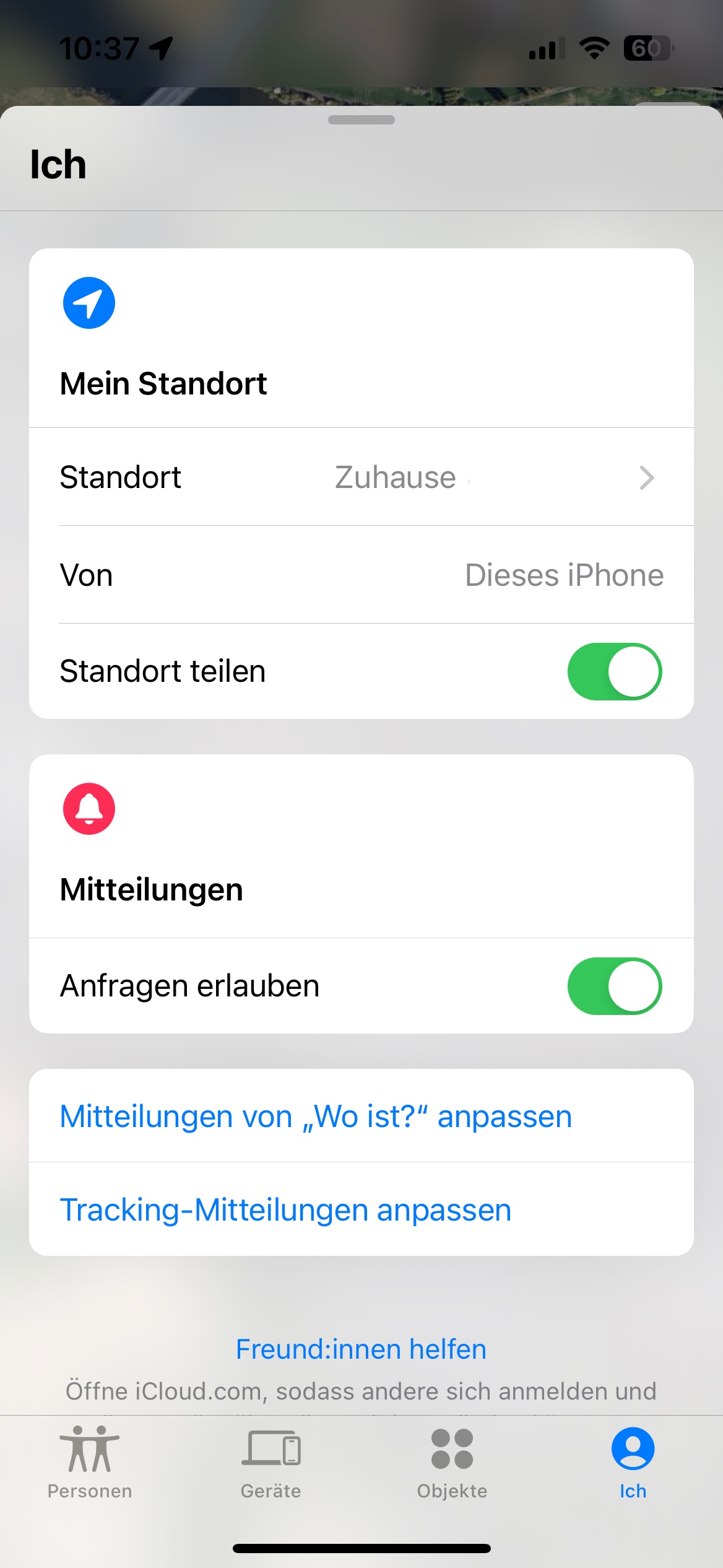Tap the Freund:innen helfen link
723x1568 pixels.
pos(361,1349)
